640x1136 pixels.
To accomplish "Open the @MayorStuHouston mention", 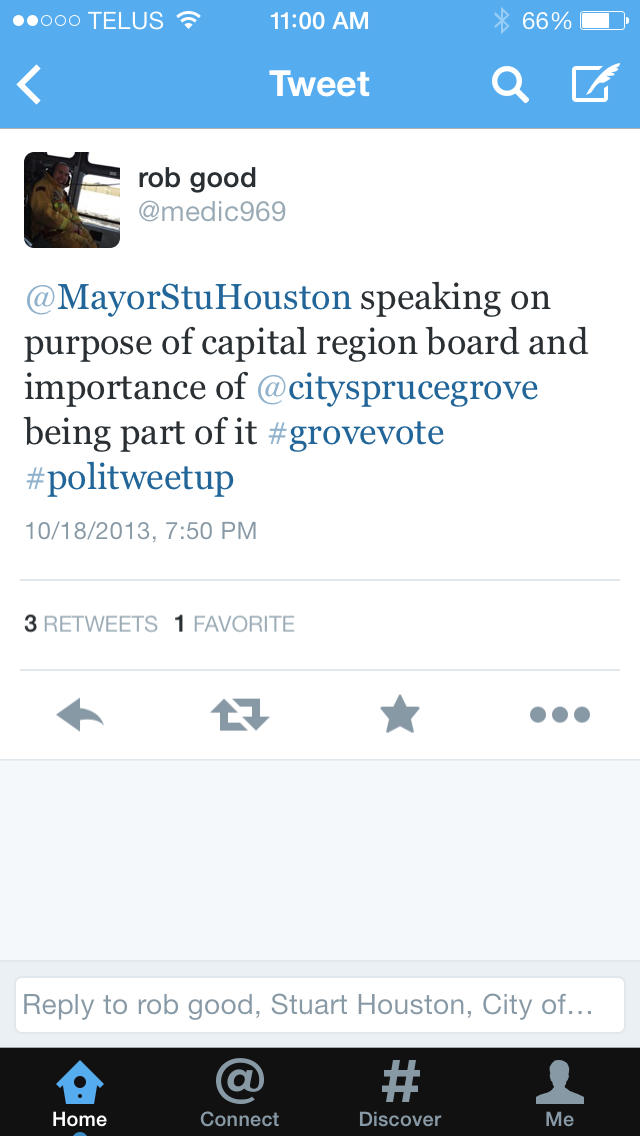I will (x=188, y=298).
